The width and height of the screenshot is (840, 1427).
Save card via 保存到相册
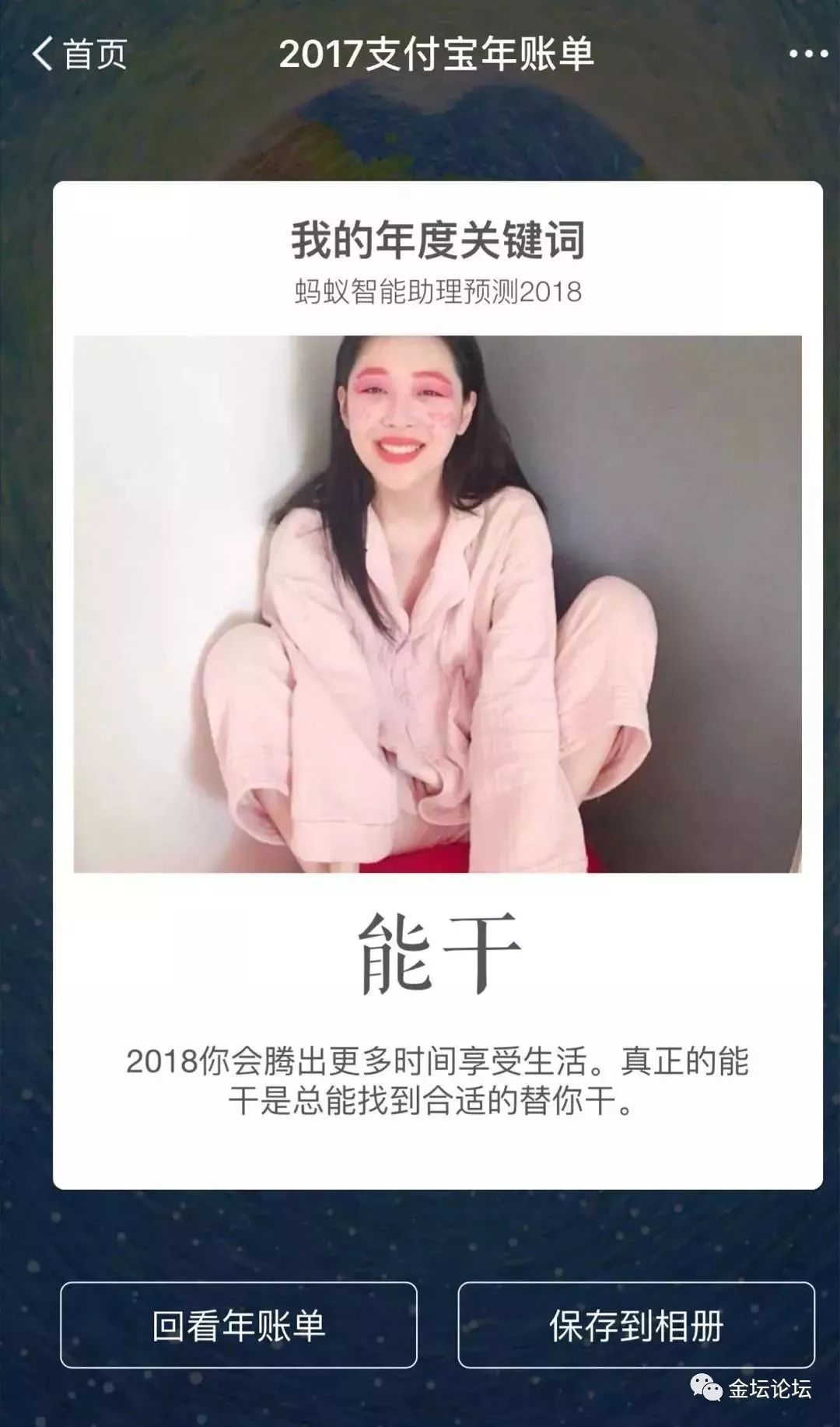coord(635,1325)
